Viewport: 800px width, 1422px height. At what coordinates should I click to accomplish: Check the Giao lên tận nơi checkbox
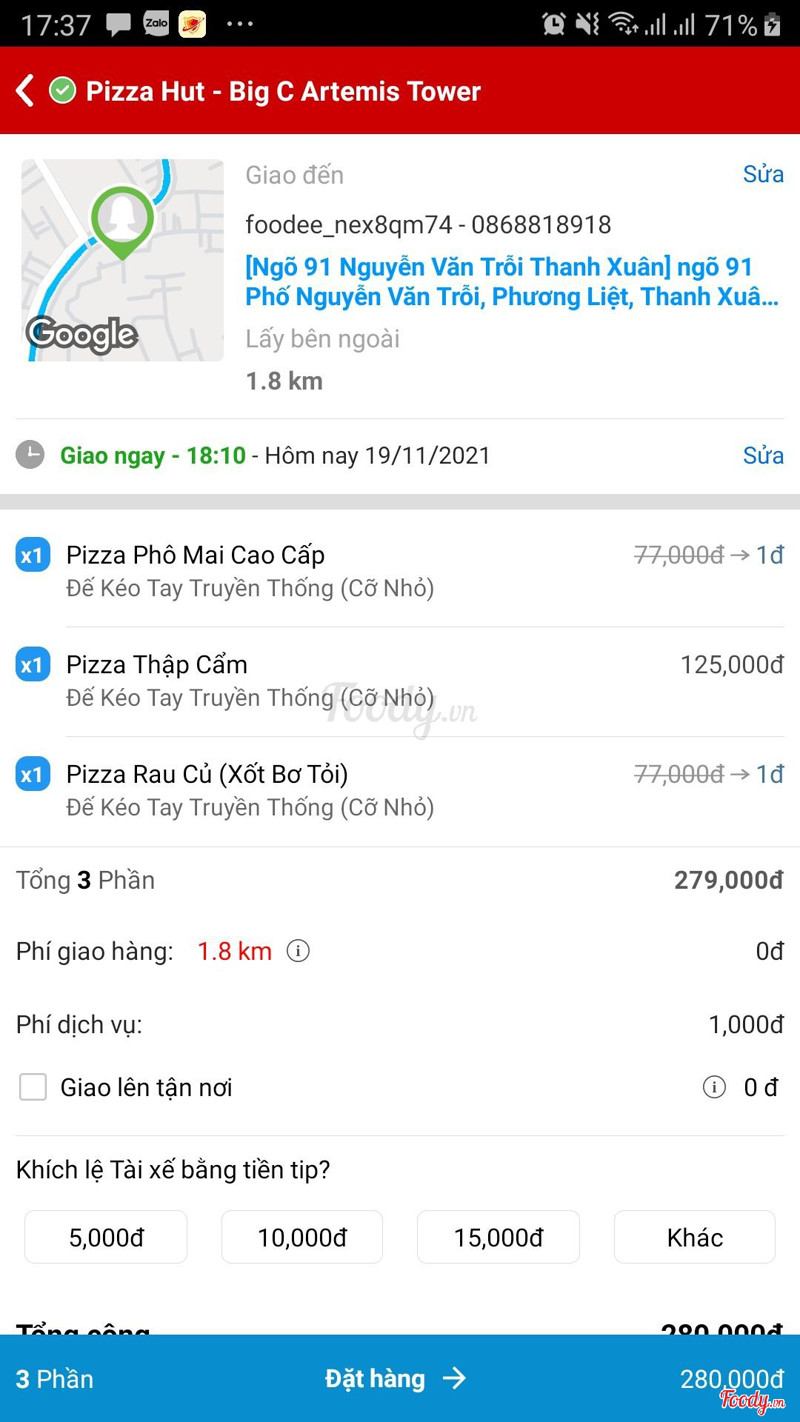33,1087
